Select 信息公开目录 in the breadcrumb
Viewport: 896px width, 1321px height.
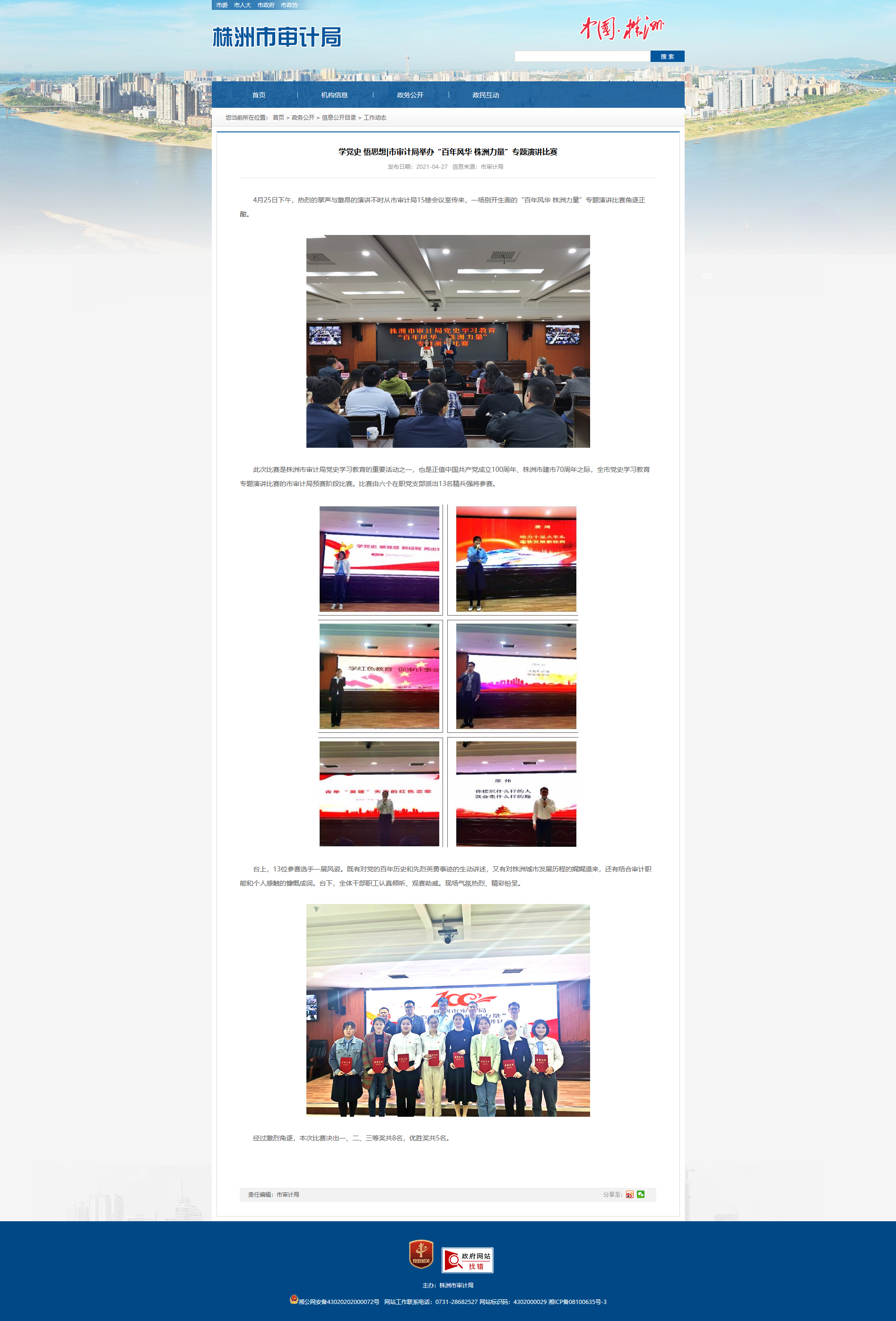(x=339, y=118)
